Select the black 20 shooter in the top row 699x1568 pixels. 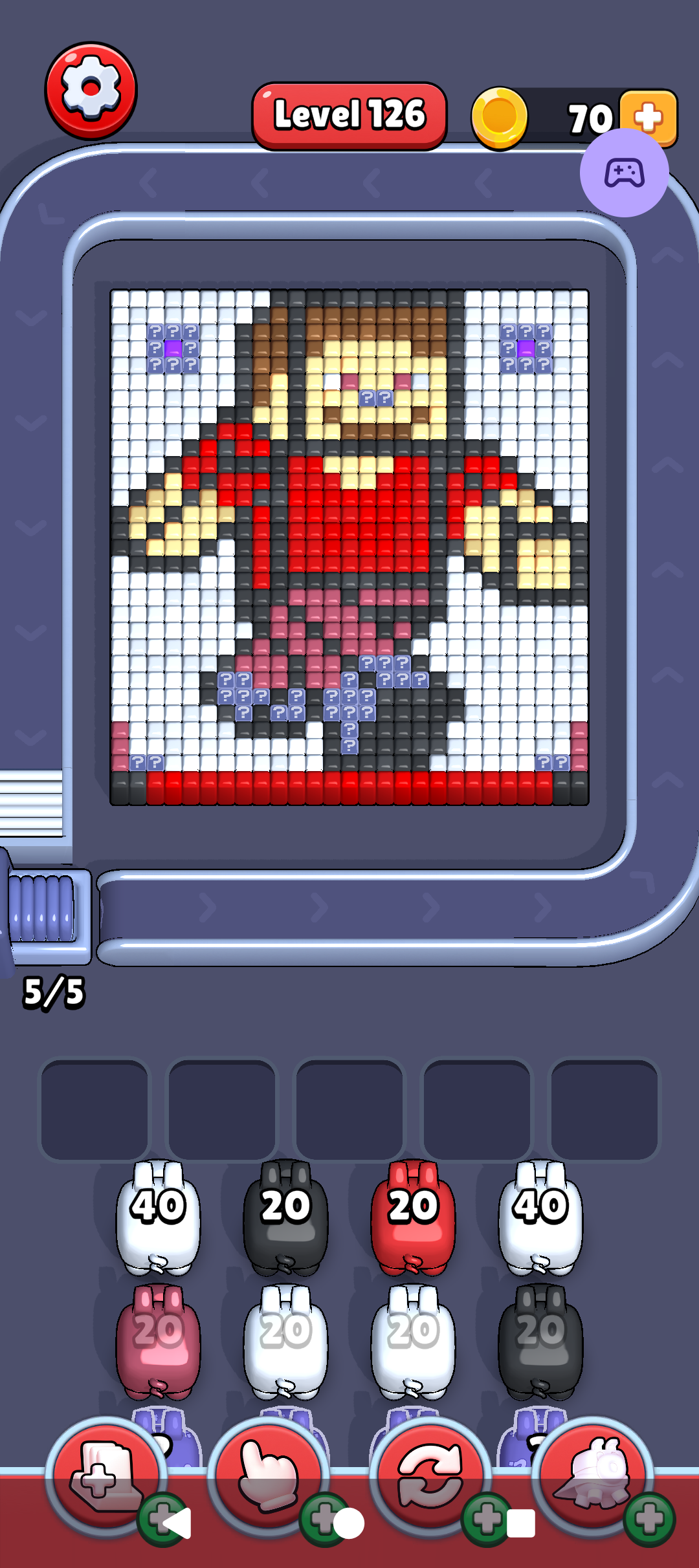point(285,1216)
